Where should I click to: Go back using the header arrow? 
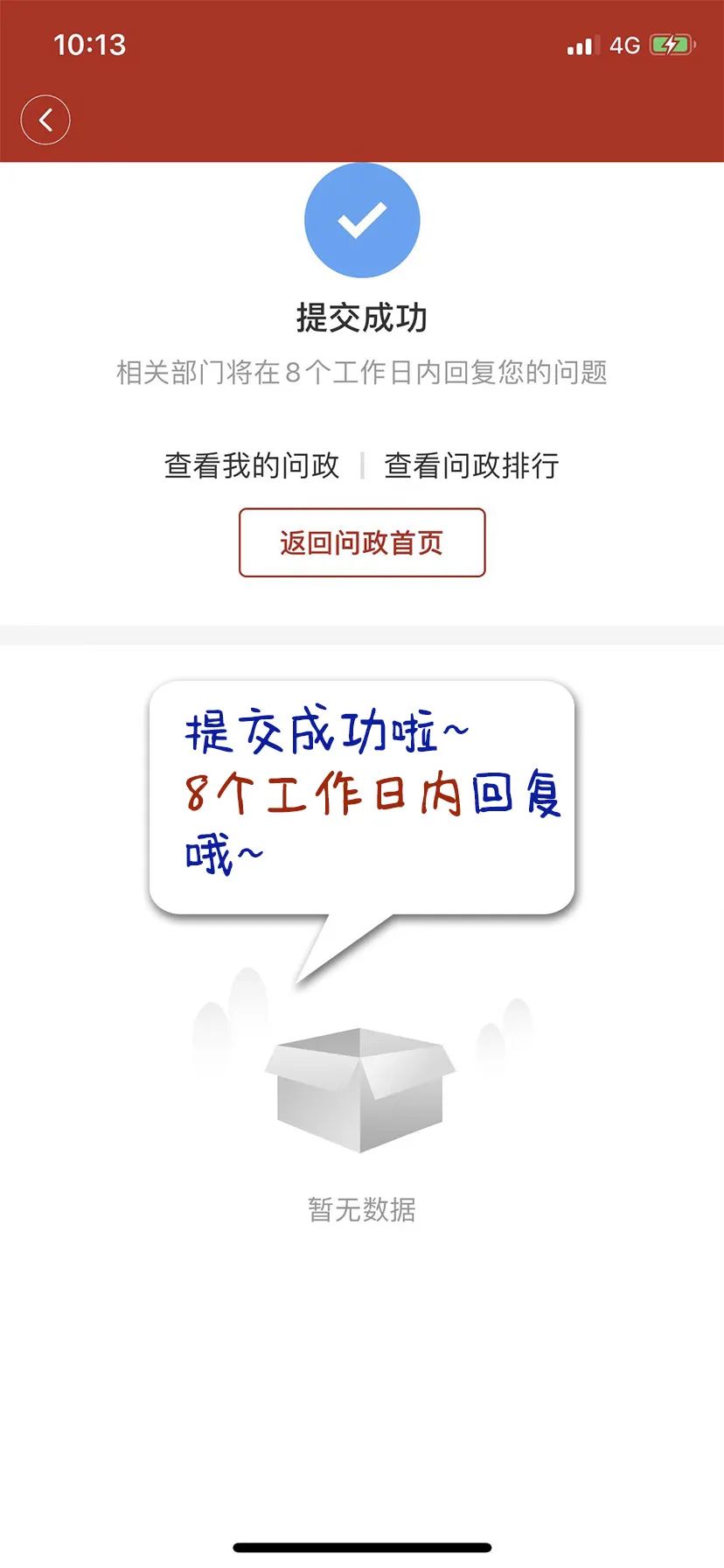(x=45, y=120)
